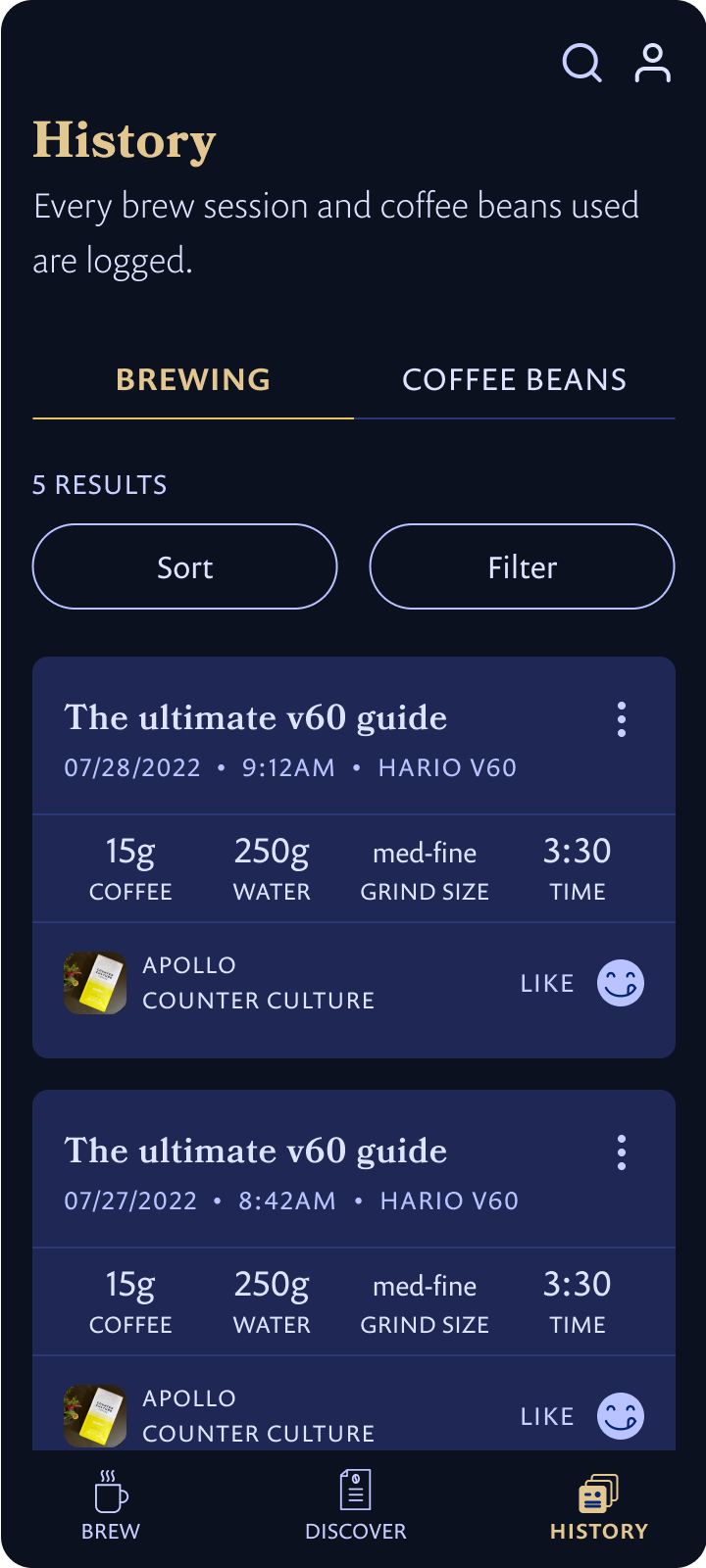Viewport: 706px width, 1568px height.
Task: Tap the Like smiley on 07/27/2022 brew
Action: [x=621, y=1416]
